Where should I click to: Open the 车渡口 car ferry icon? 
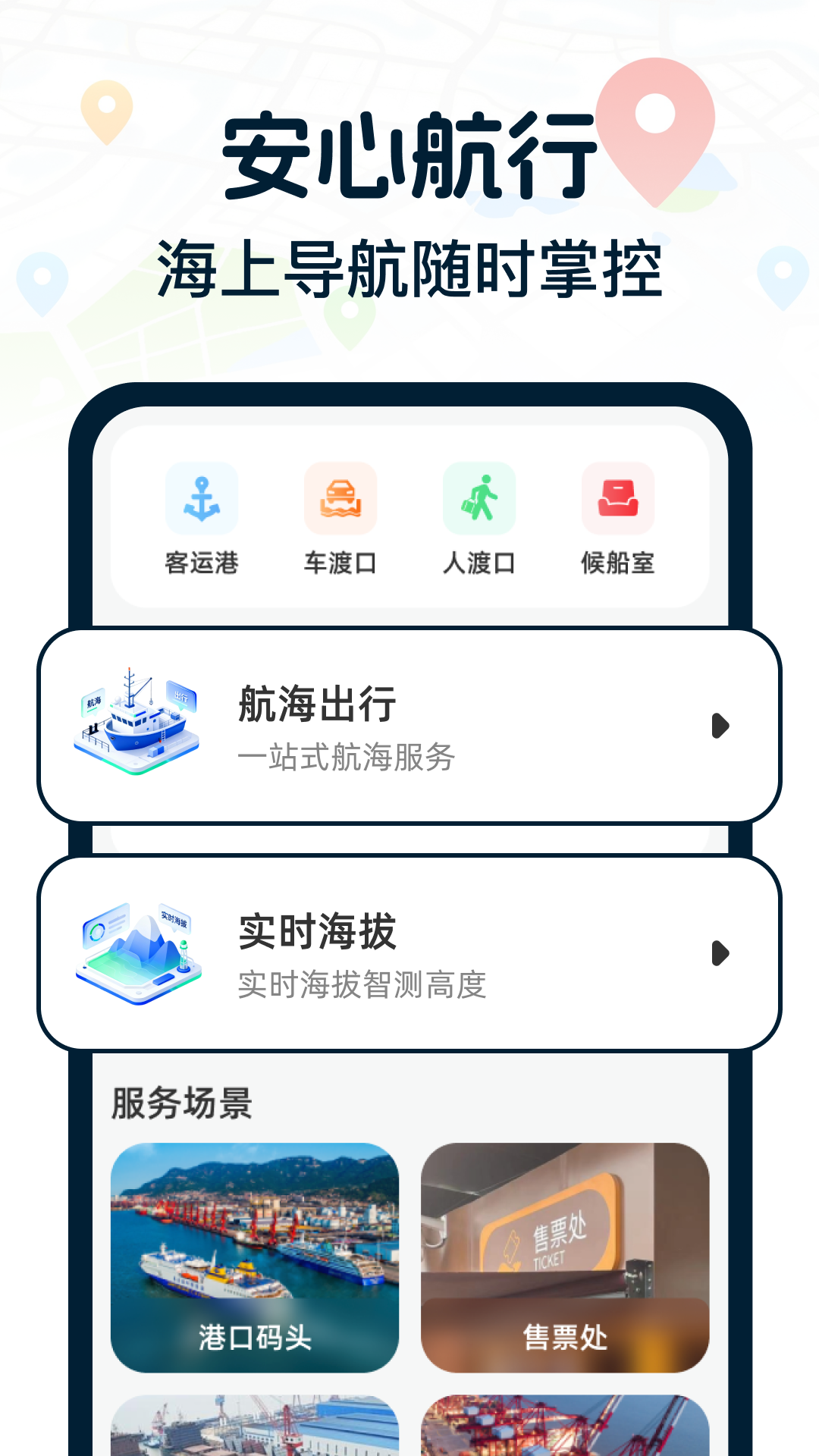pyautogui.click(x=340, y=499)
